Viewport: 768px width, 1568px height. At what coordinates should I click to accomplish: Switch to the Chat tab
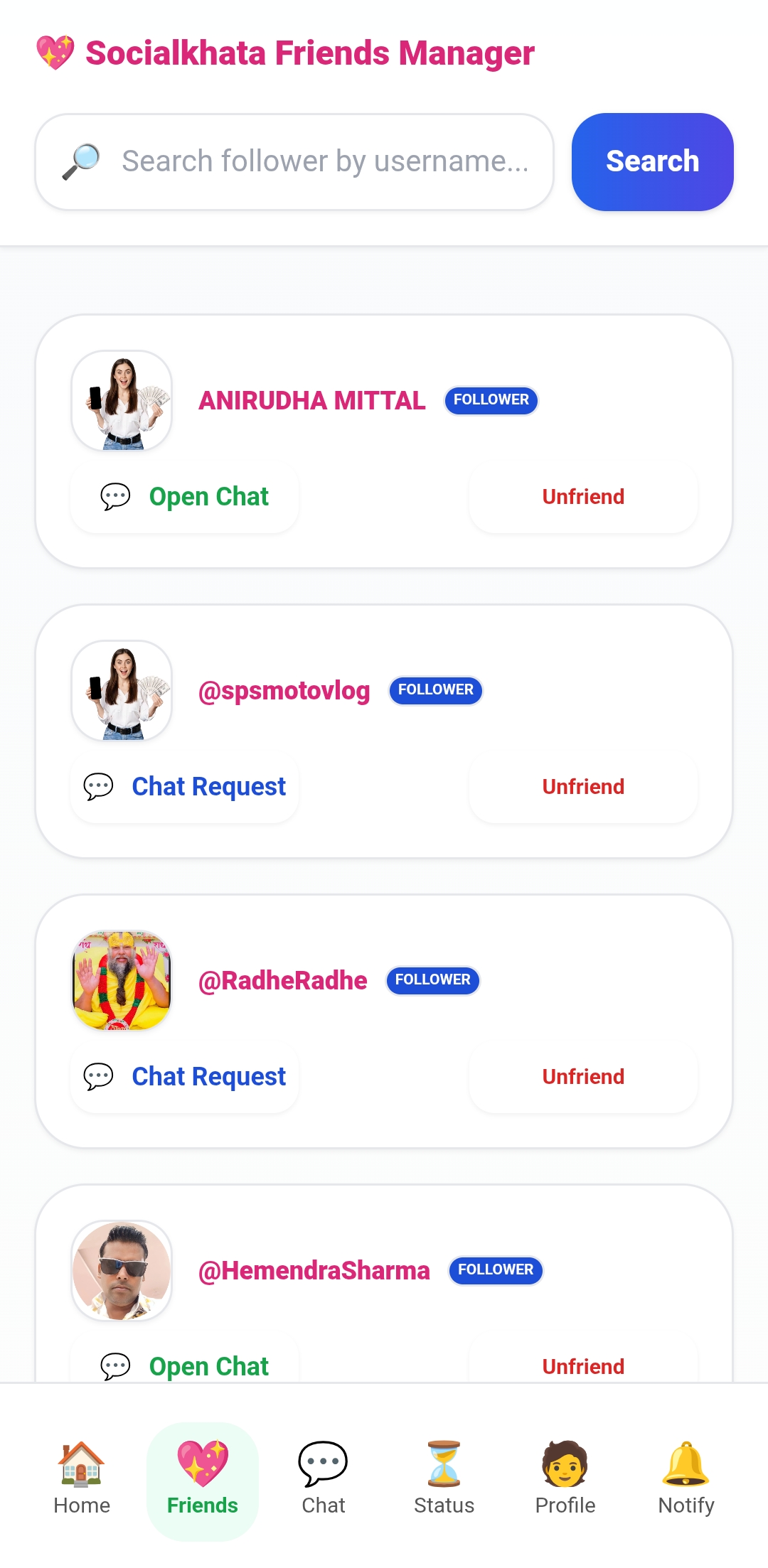324,1480
